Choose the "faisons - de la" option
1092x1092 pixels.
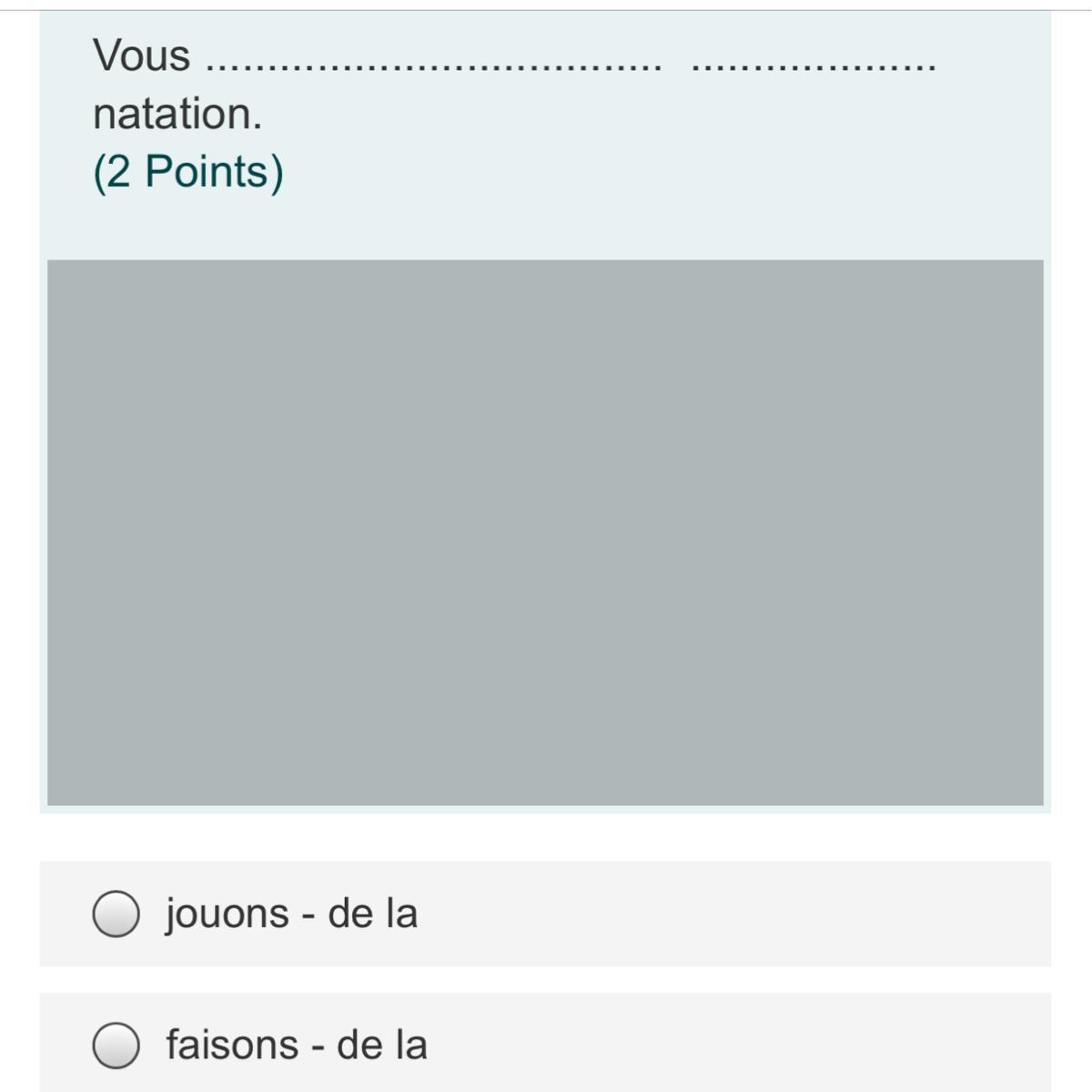click(x=116, y=1045)
